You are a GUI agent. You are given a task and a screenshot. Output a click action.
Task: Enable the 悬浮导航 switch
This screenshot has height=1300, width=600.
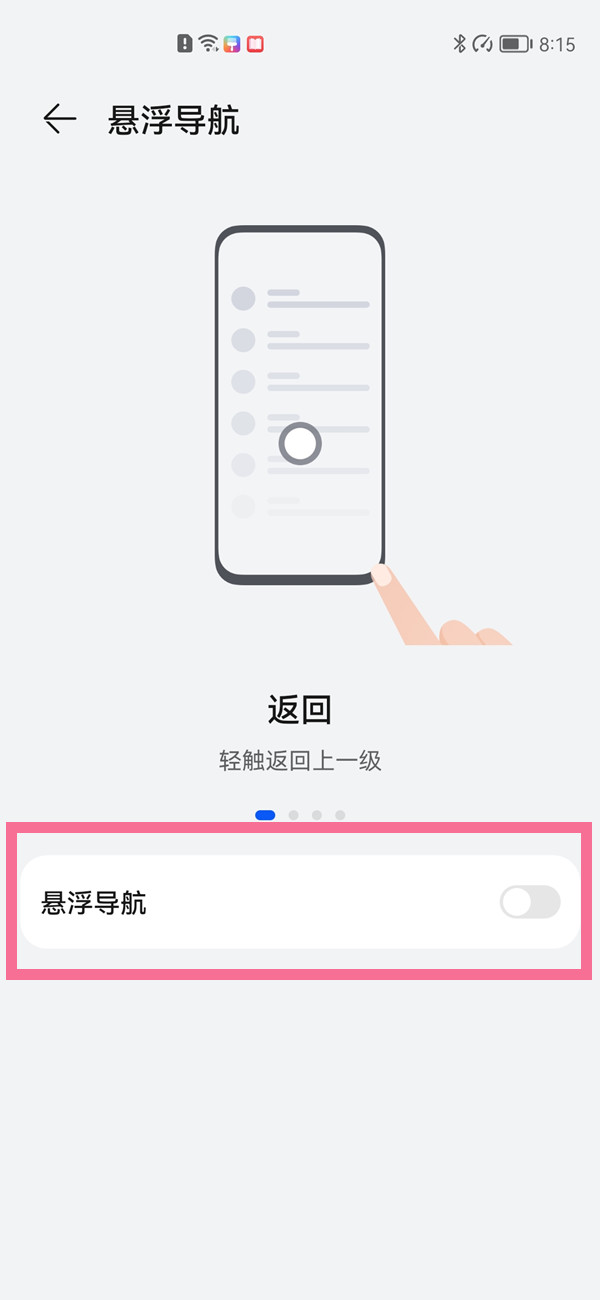(530, 902)
